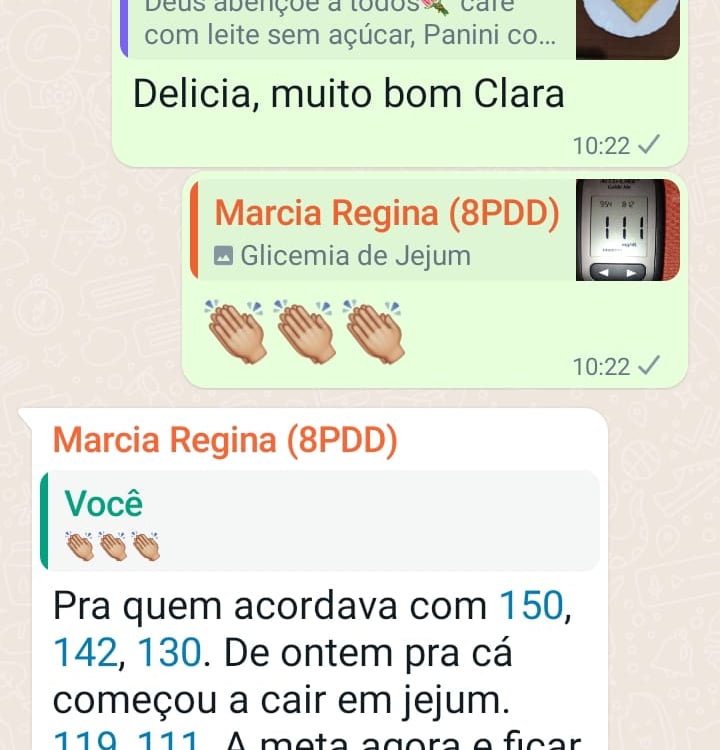Image resolution: width=720 pixels, height=750 pixels.
Task: Jump to the quoted Você clapping reply
Action: tap(320, 520)
